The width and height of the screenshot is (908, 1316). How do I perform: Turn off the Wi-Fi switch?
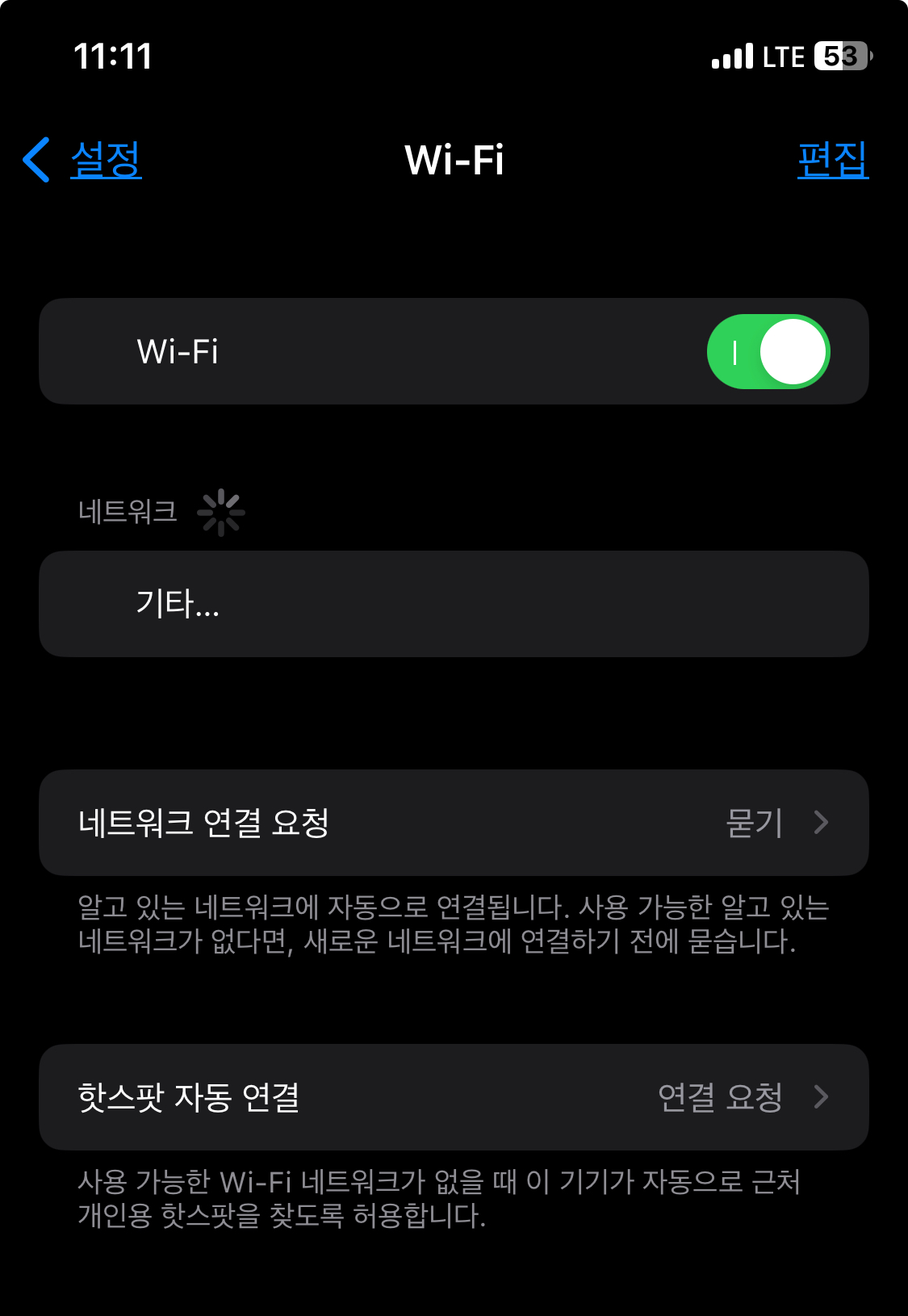pos(768,351)
